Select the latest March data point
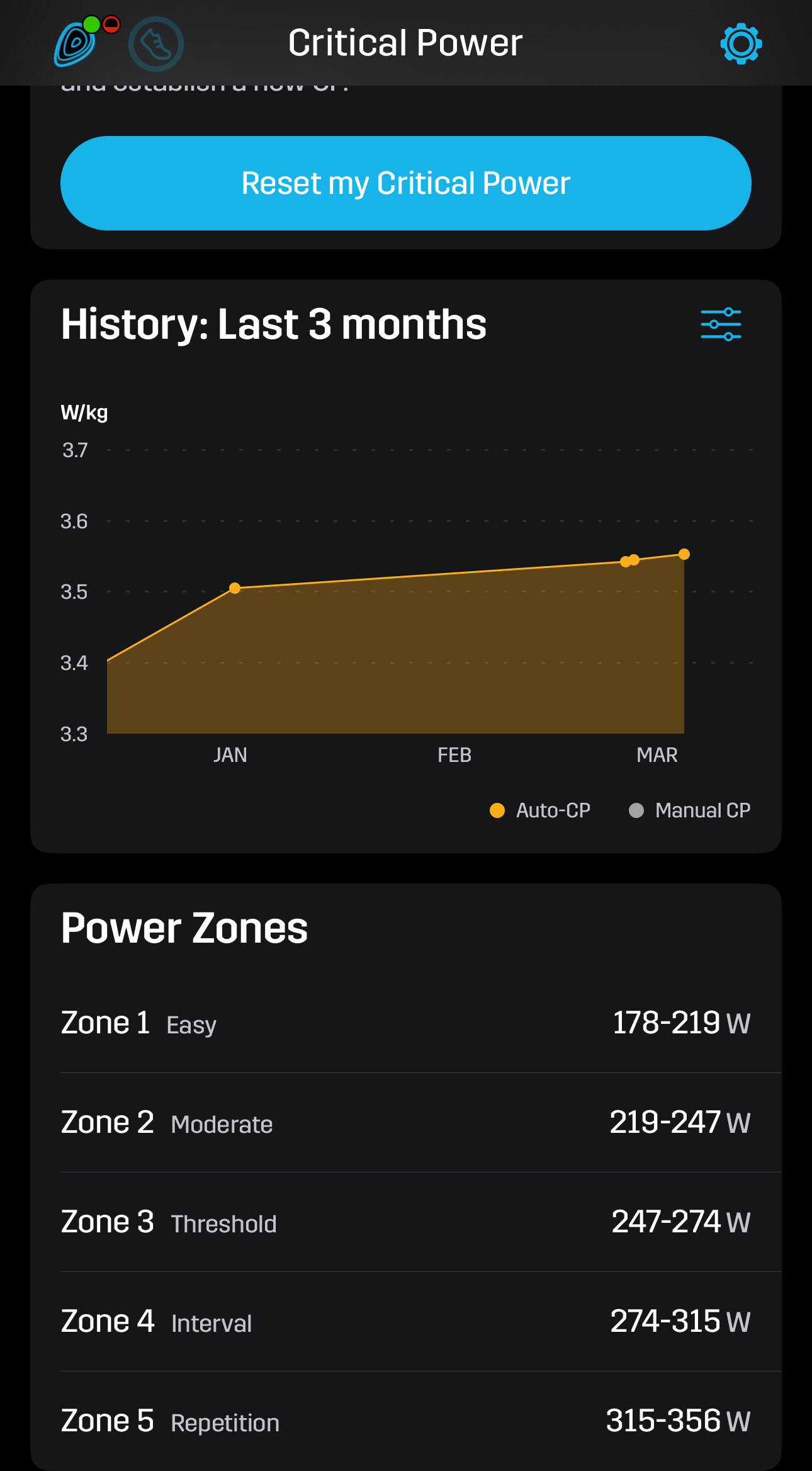812x1471 pixels. pos(684,554)
